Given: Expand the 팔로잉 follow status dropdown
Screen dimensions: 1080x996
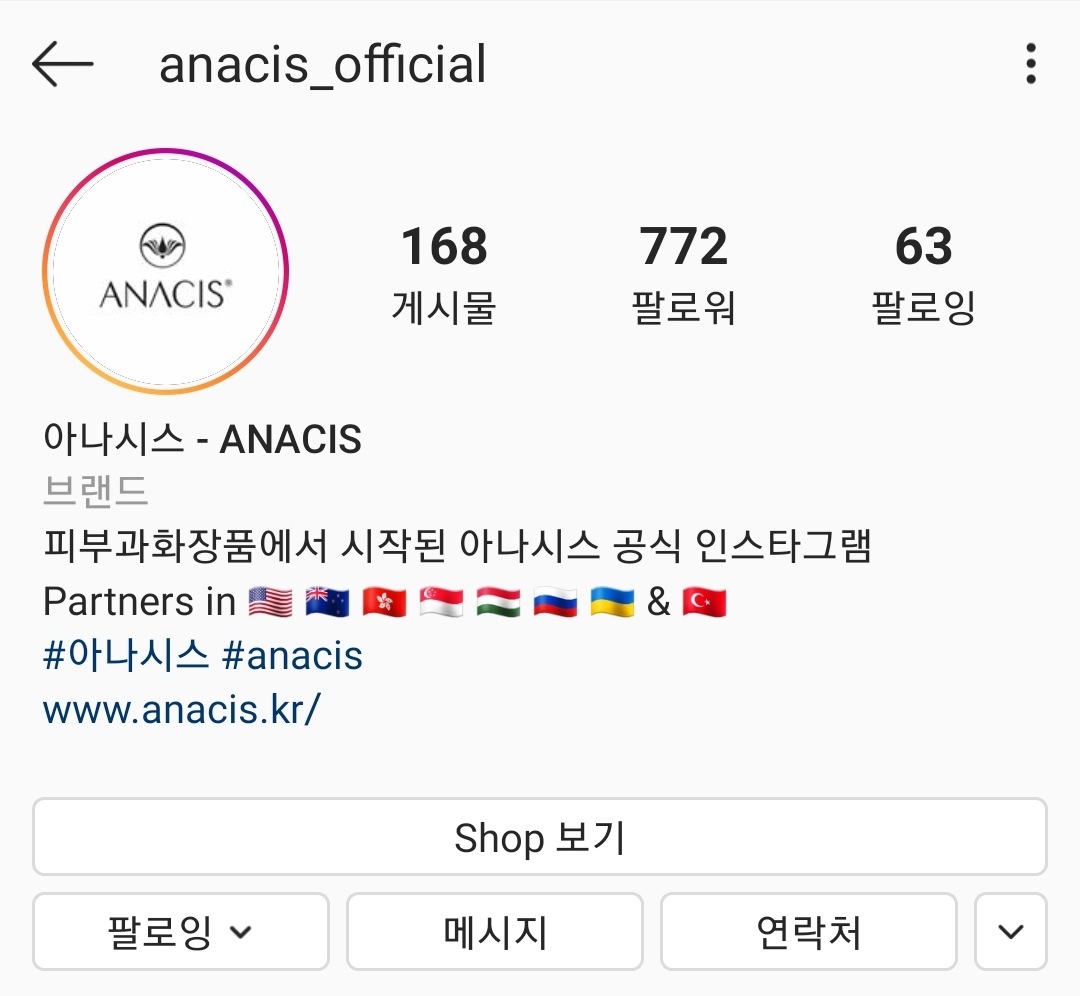Looking at the screenshot, I should (x=181, y=932).
